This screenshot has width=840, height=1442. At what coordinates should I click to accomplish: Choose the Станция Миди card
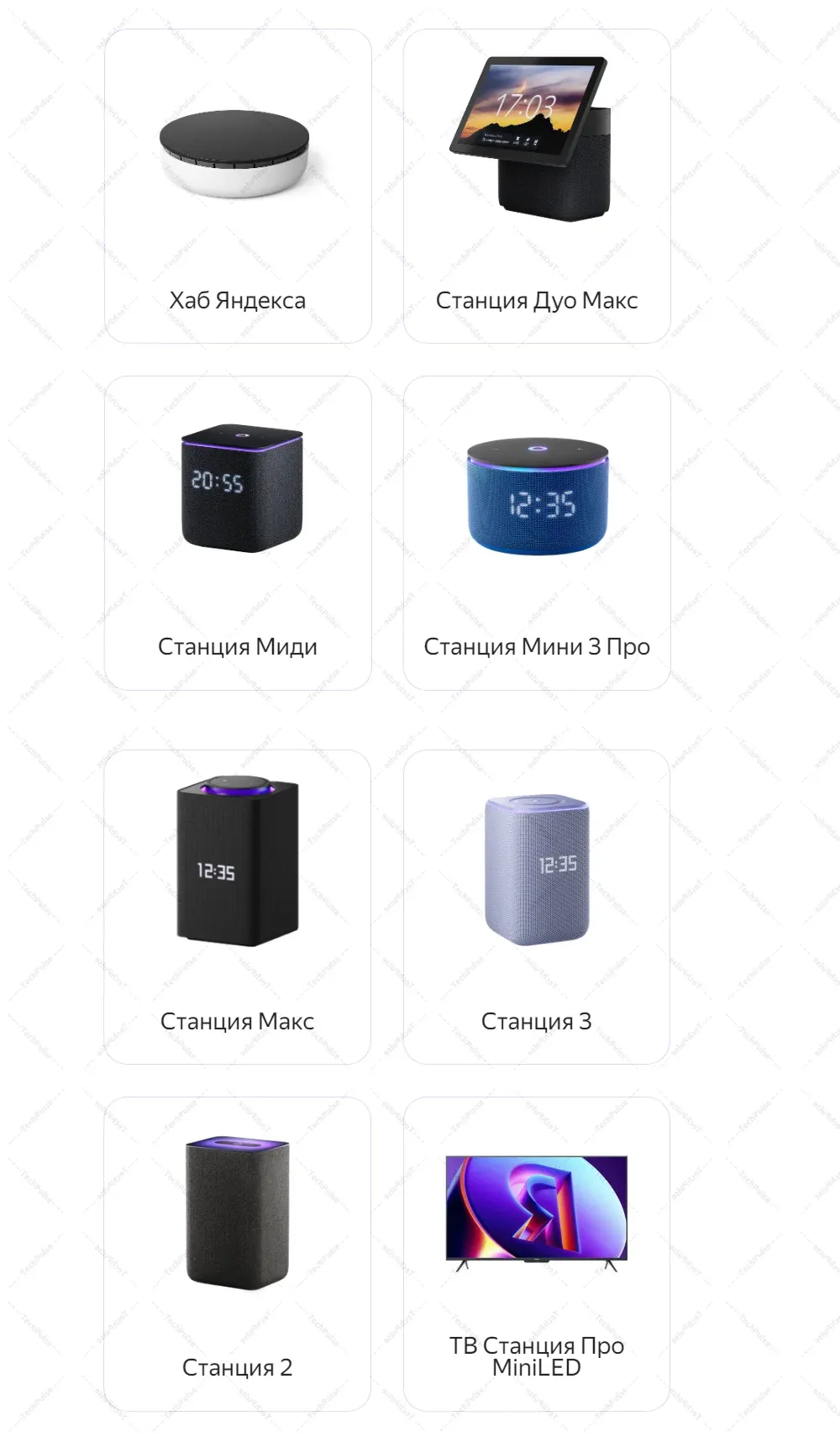point(238,533)
